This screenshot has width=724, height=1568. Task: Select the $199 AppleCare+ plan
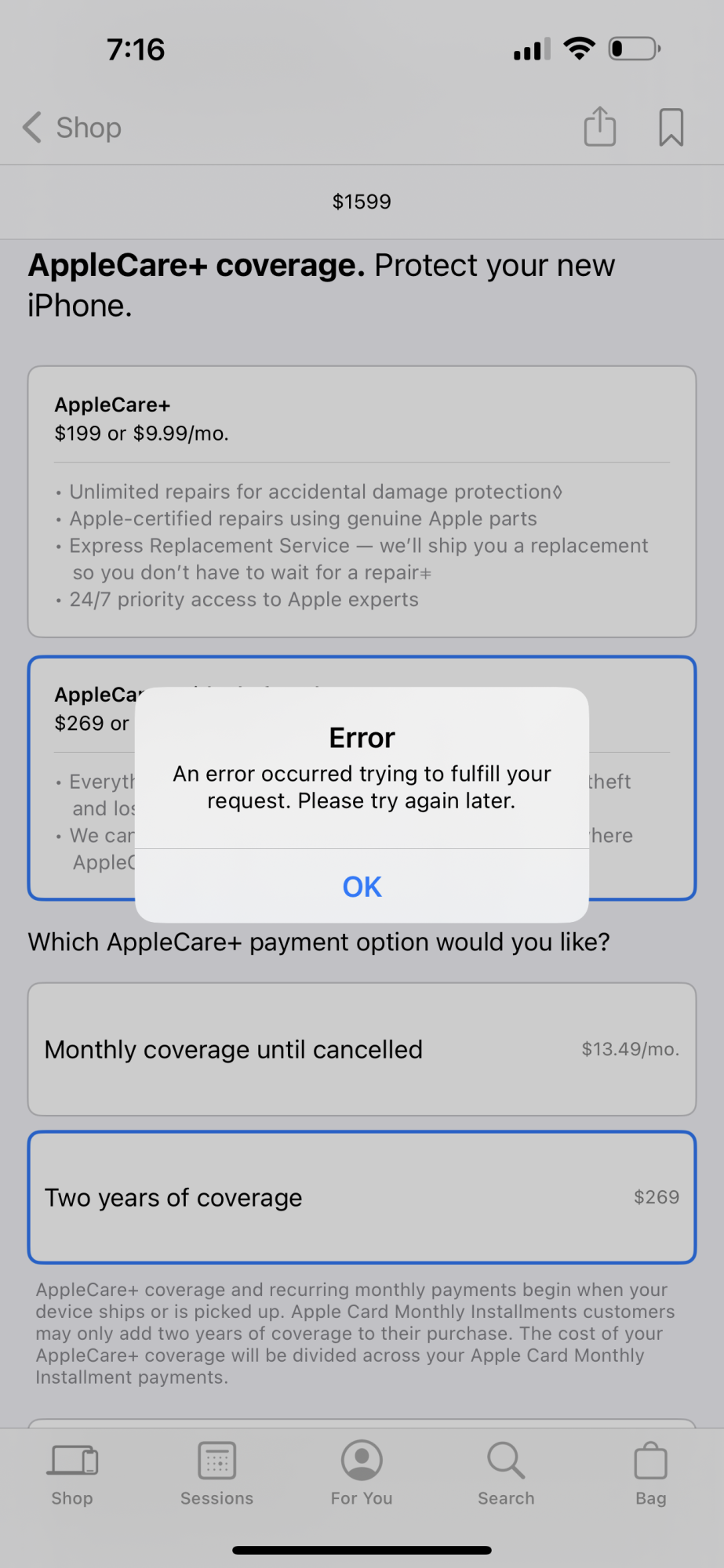coord(362,502)
